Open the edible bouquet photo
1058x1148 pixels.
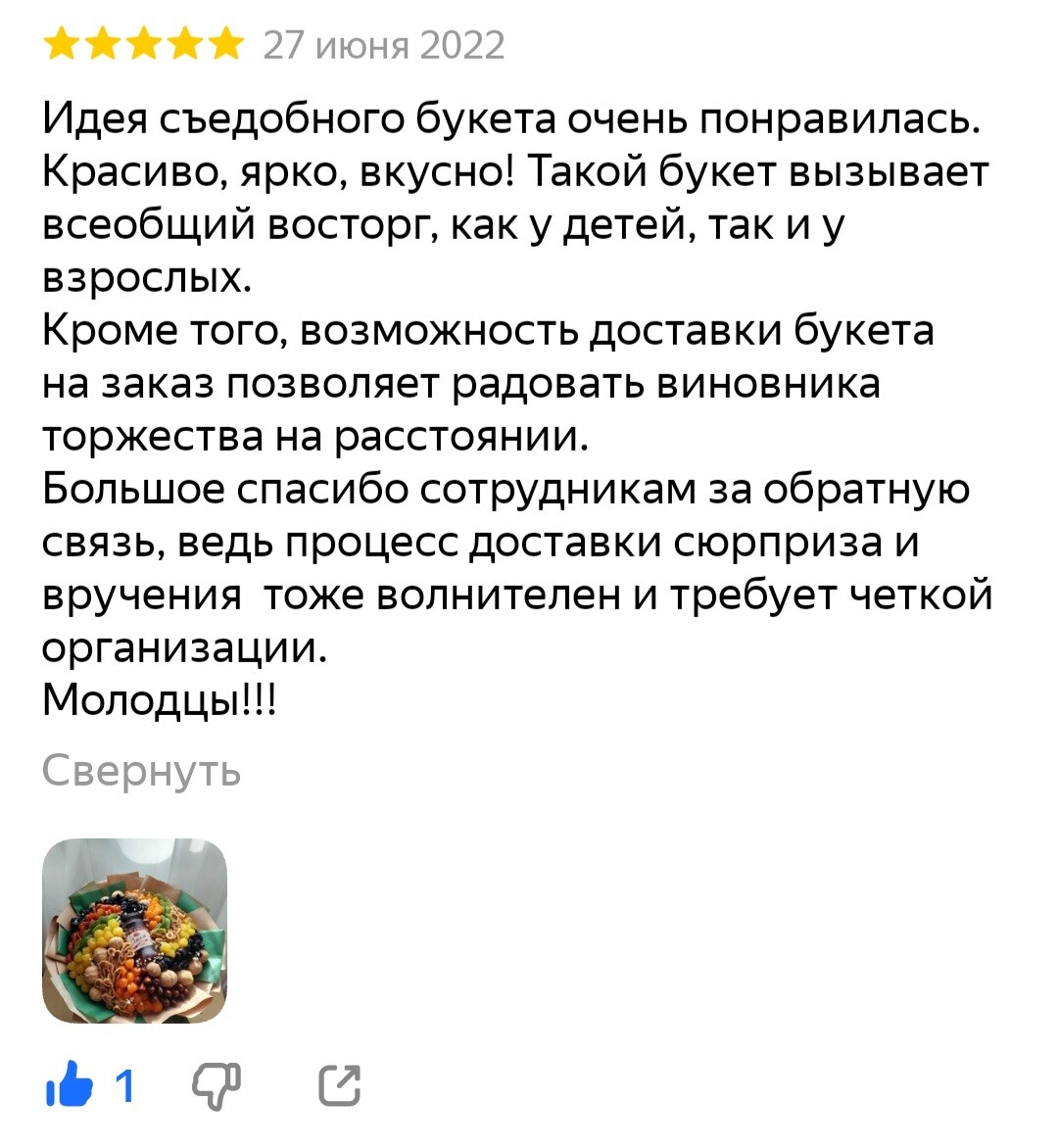tap(135, 930)
